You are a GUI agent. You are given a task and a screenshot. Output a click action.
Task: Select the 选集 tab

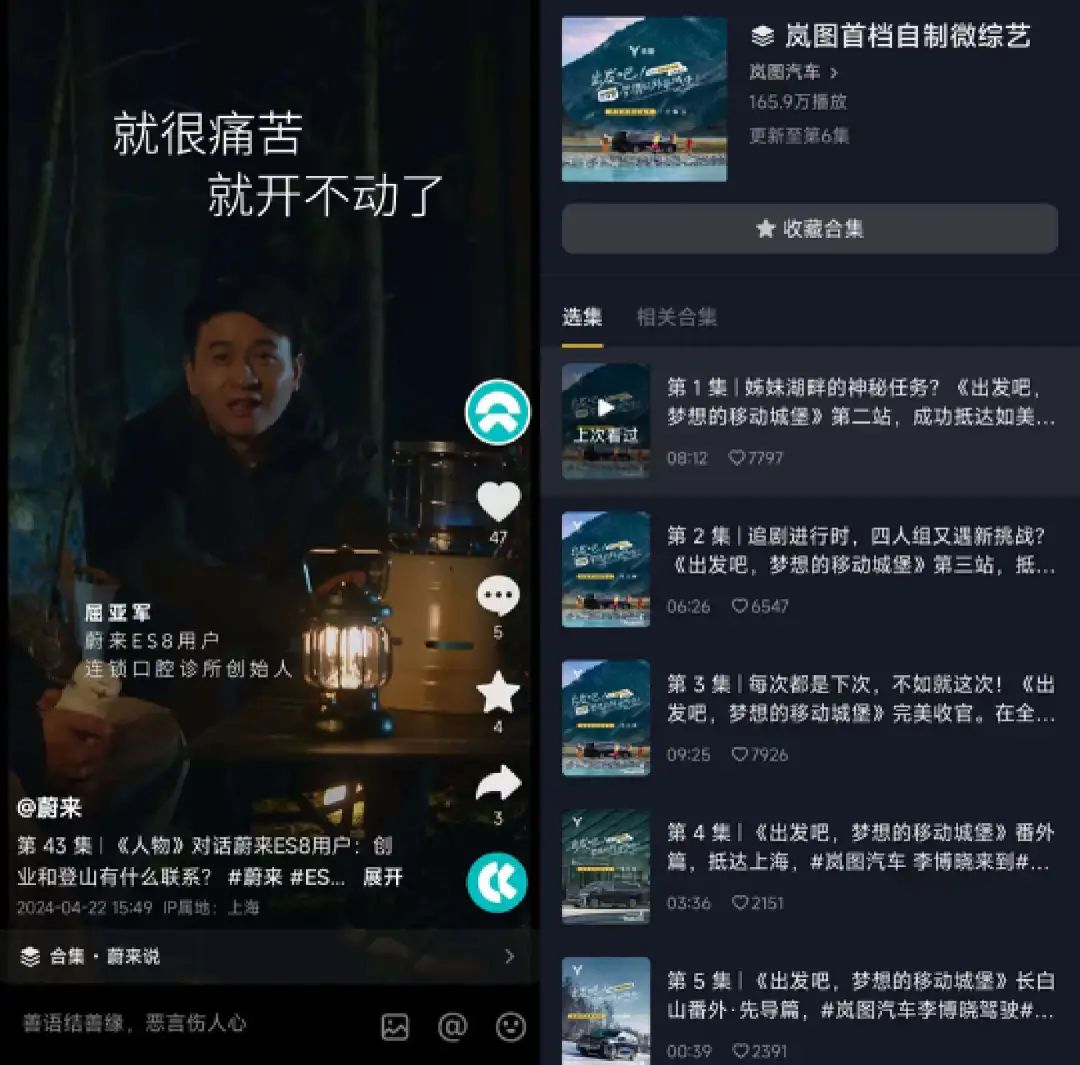pyautogui.click(x=582, y=318)
